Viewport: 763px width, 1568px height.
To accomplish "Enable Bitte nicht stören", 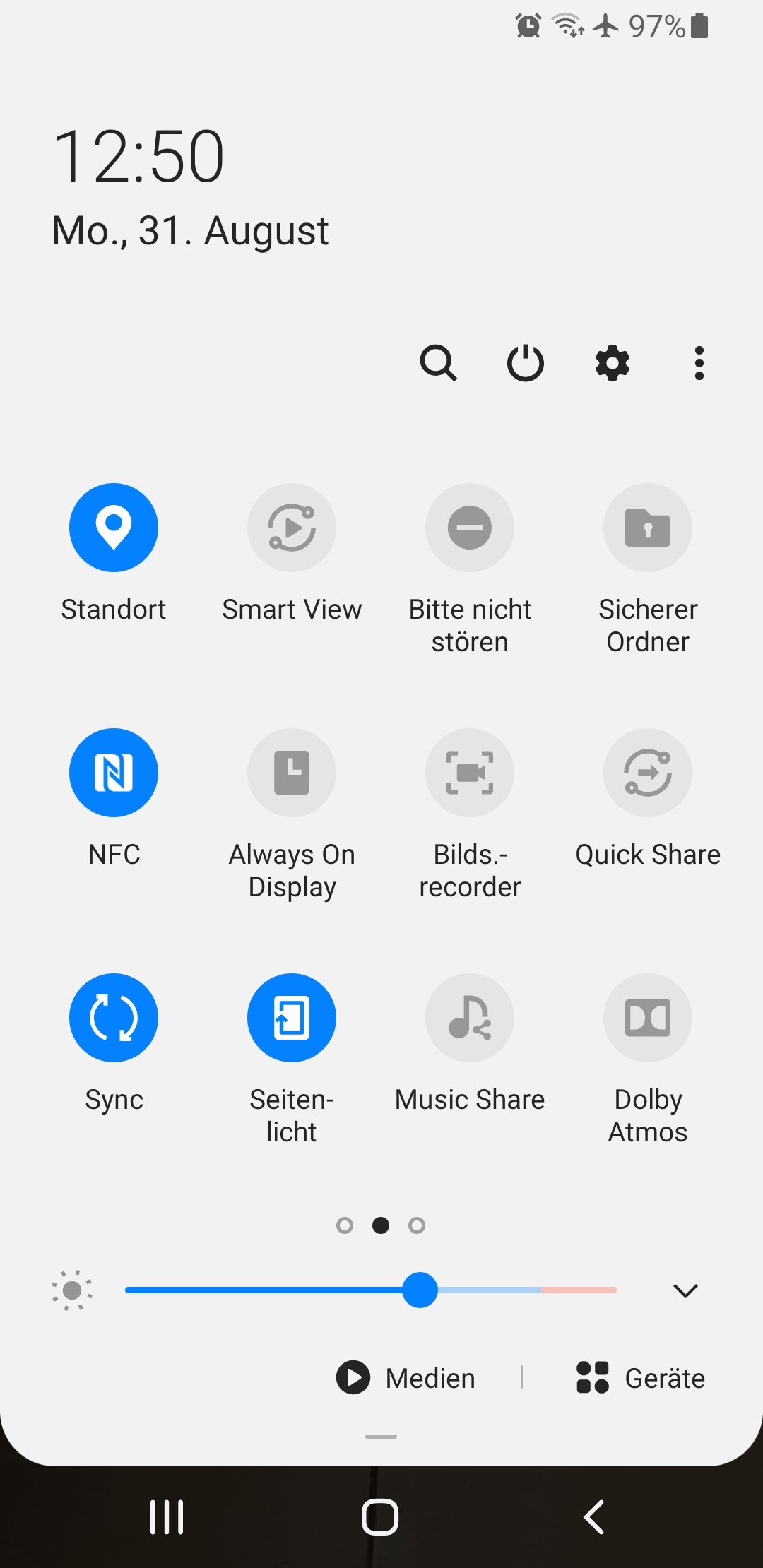I will [x=470, y=528].
